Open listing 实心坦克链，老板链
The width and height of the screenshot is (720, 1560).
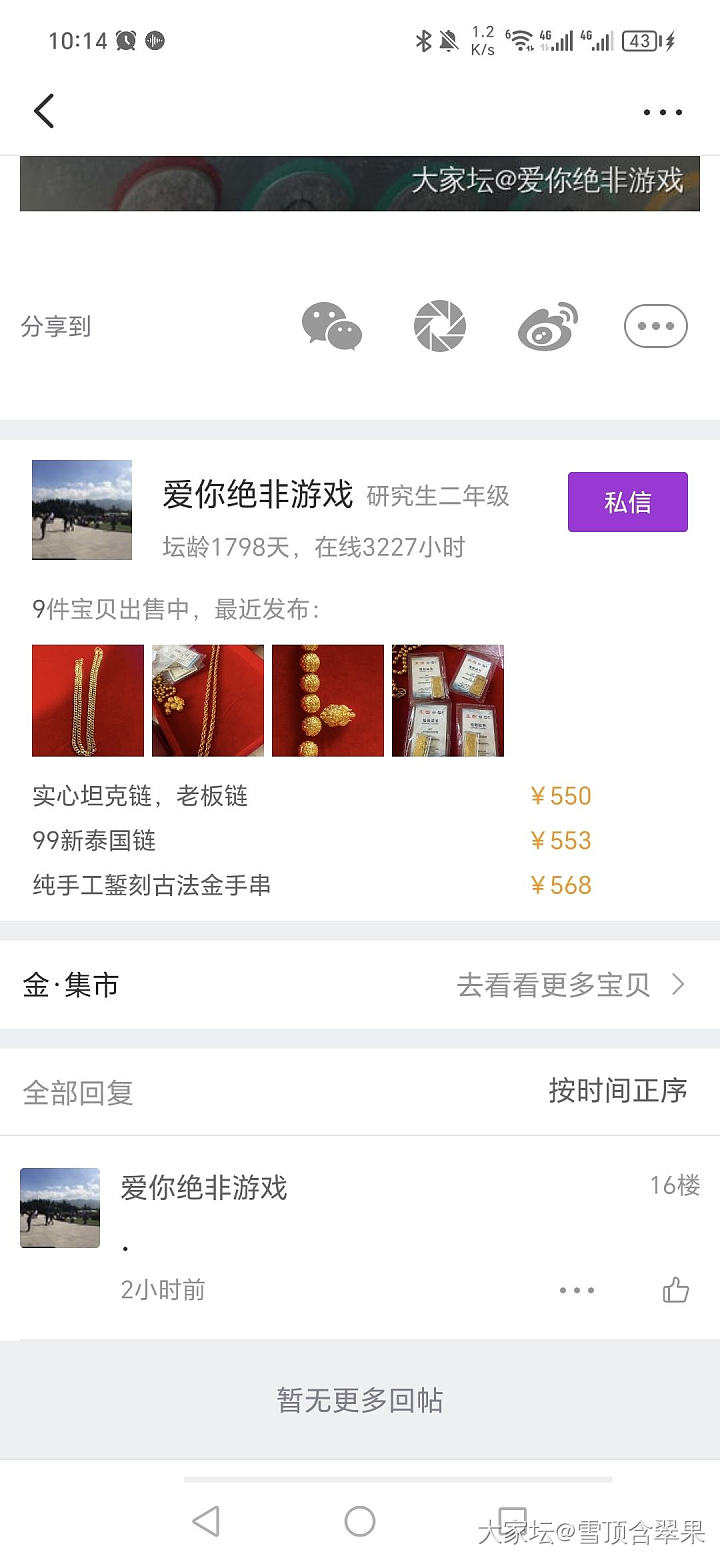click(x=140, y=796)
